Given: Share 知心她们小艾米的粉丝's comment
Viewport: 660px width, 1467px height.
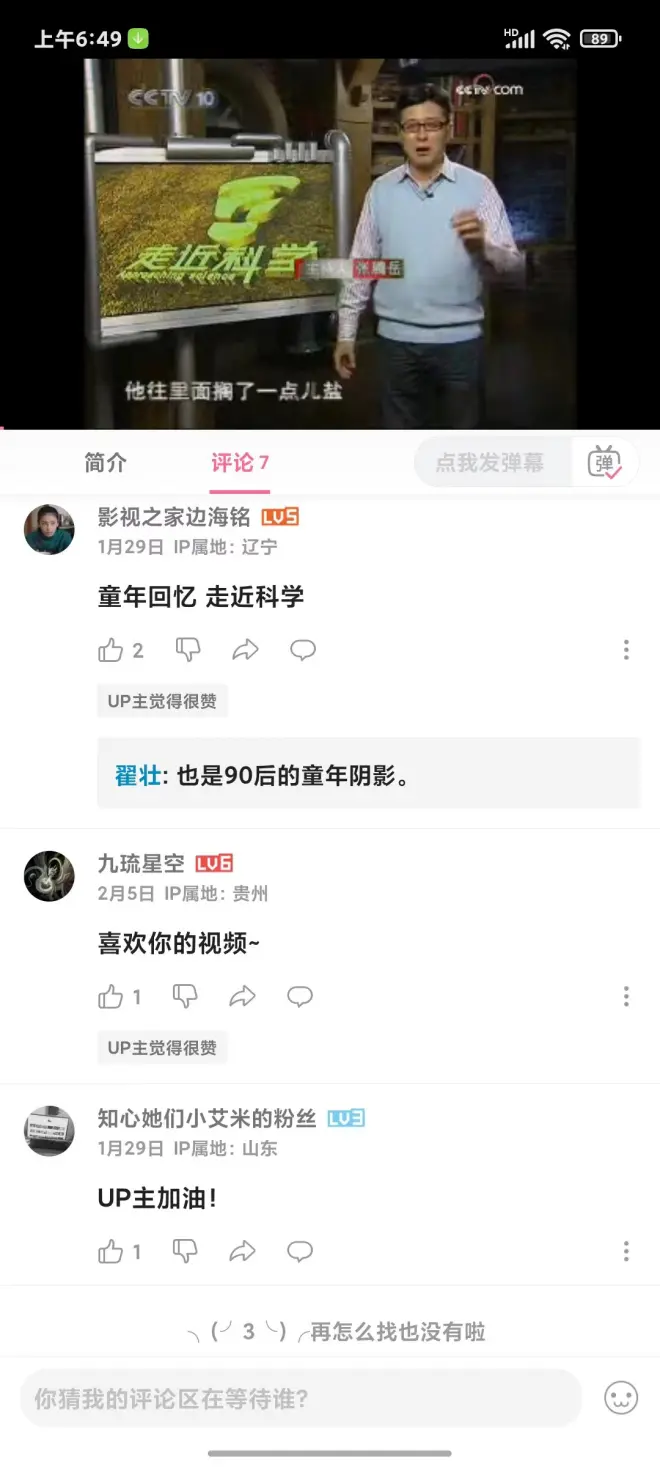Looking at the screenshot, I should [x=242, y=1252].
